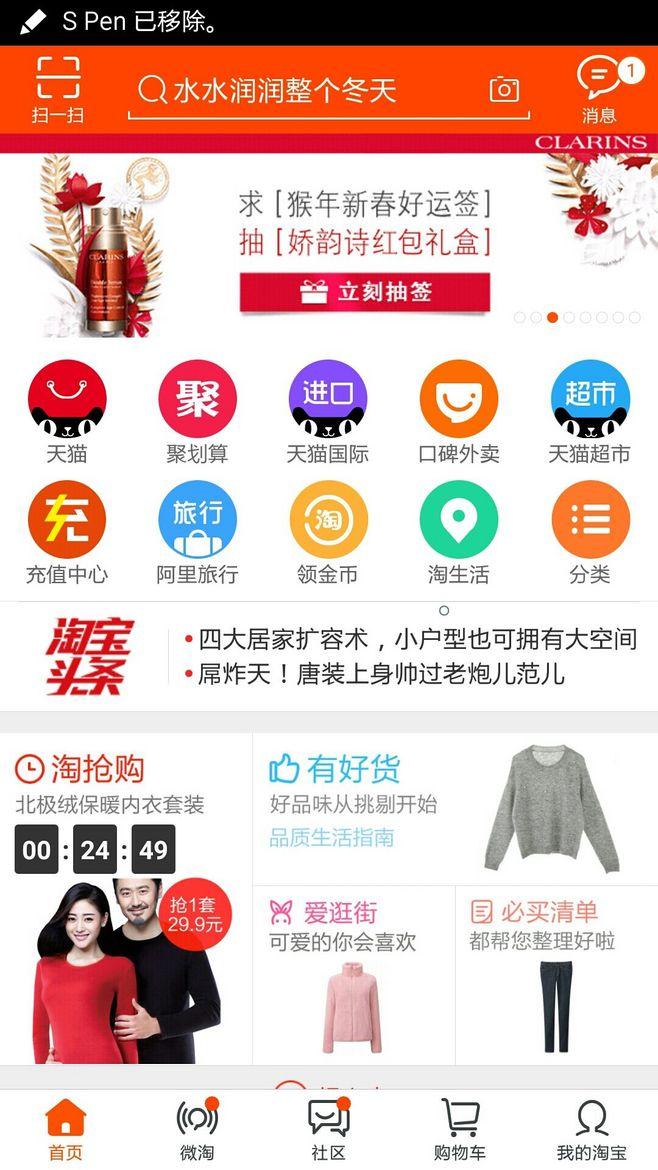
Task: Tap the 立刻抽签 banner button
Action: [x=365, y=292]
